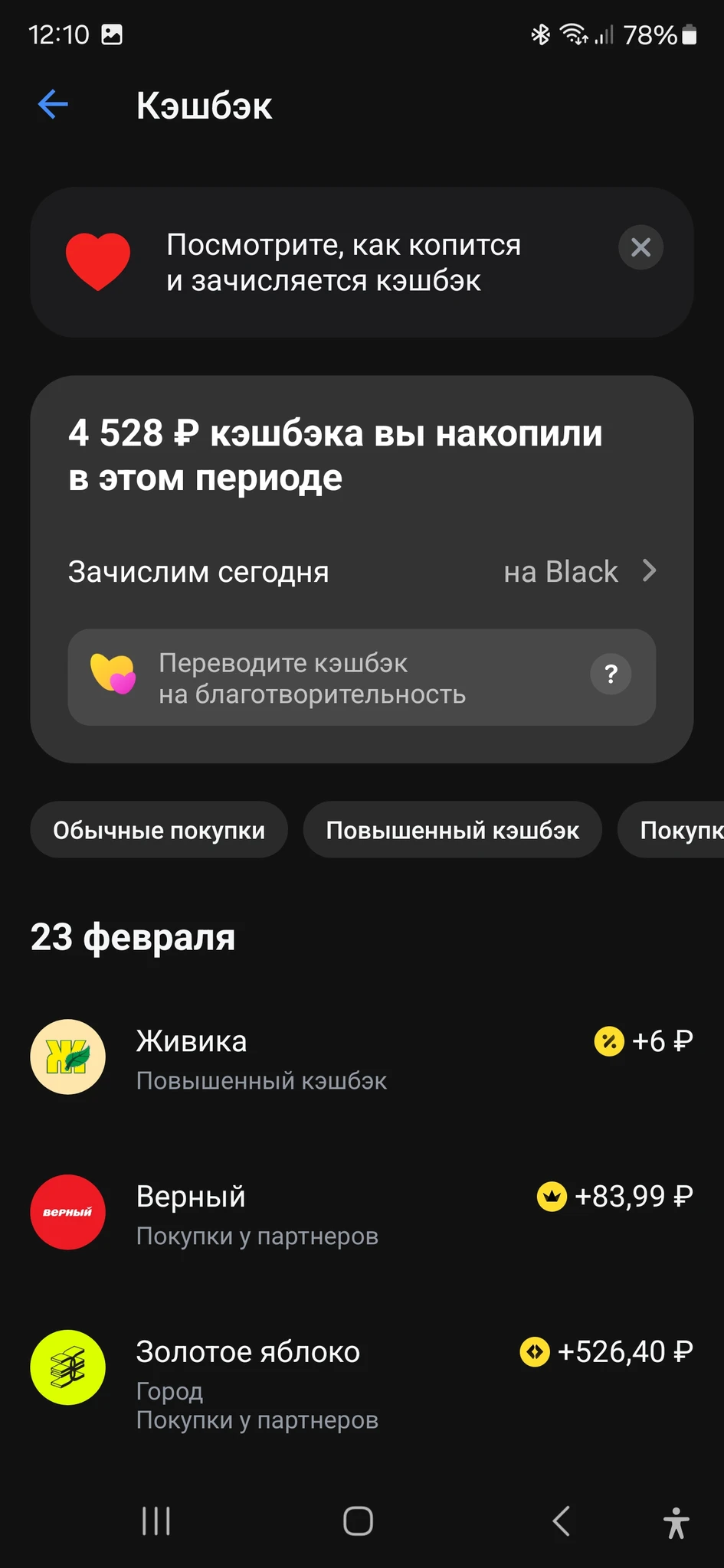The width and height of the screenshot is (724, 1568).
Task: Select the 'Повышенный кэшбэк' filter chip
Action: point(452,830)
